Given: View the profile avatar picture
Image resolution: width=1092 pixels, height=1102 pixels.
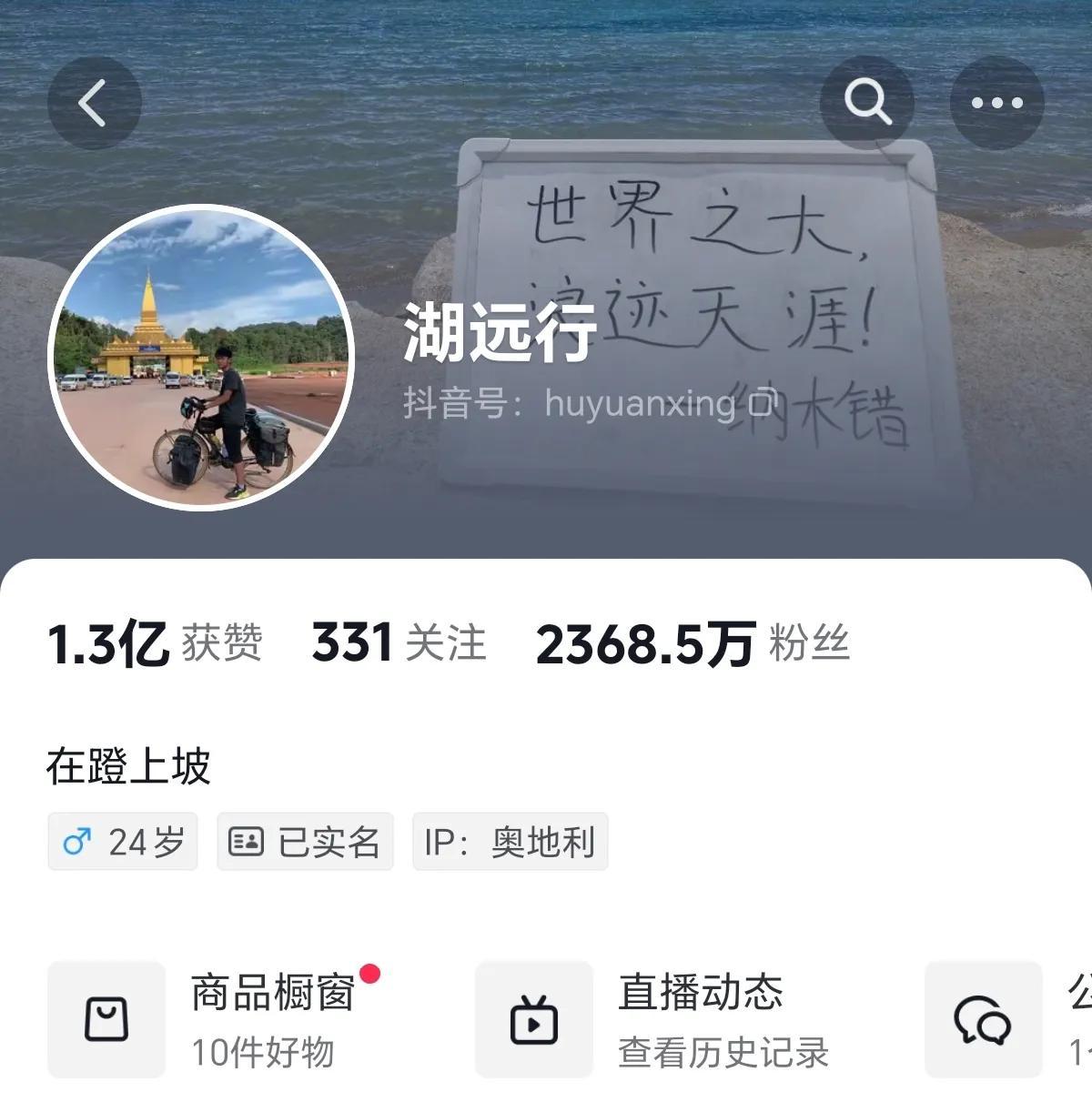Looking at the screenshot, I should [201, 357].
